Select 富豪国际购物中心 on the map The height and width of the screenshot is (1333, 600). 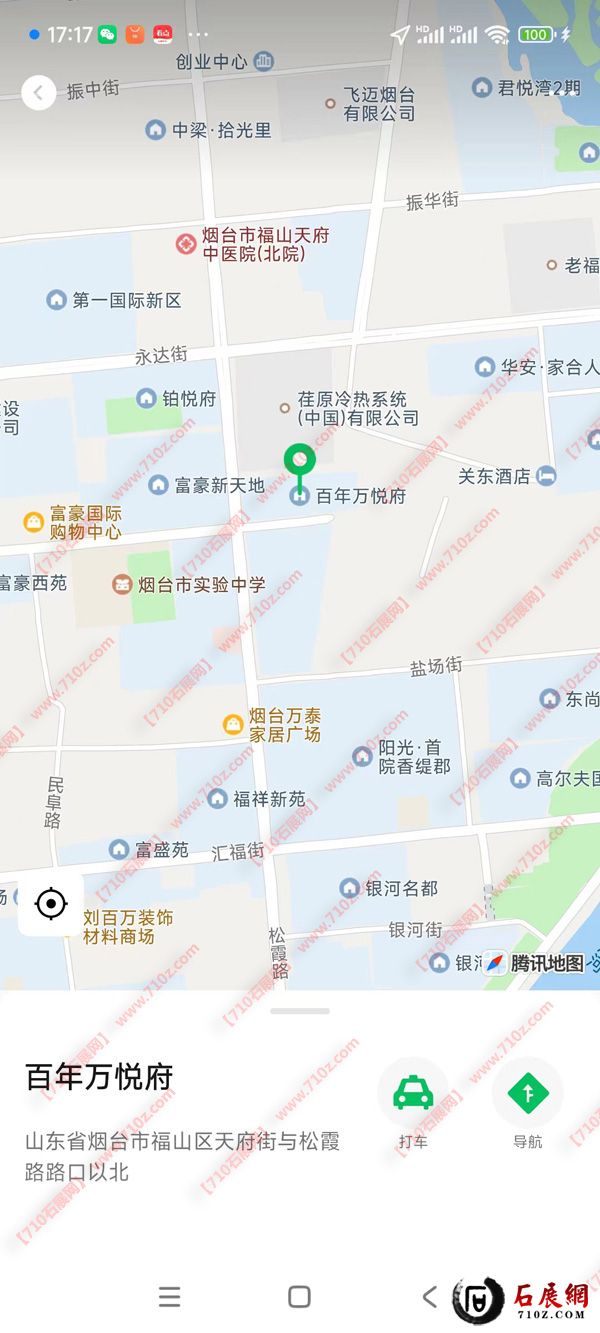coord(72,523)
